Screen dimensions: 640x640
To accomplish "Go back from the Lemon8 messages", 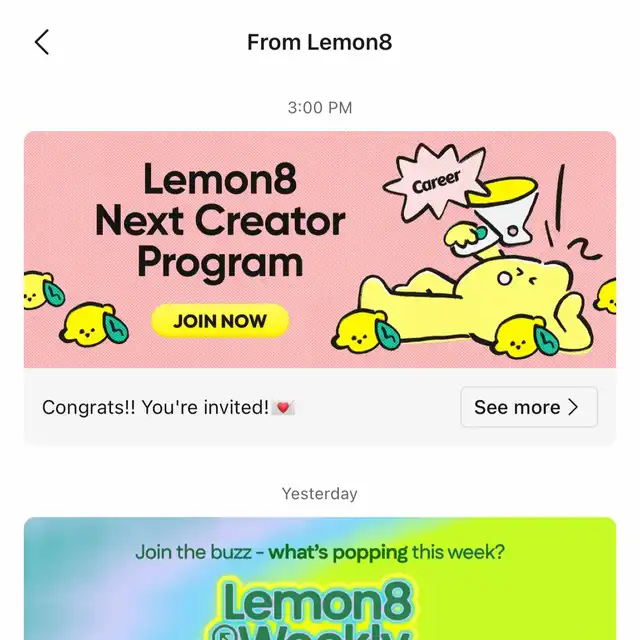I will [42, 42].
